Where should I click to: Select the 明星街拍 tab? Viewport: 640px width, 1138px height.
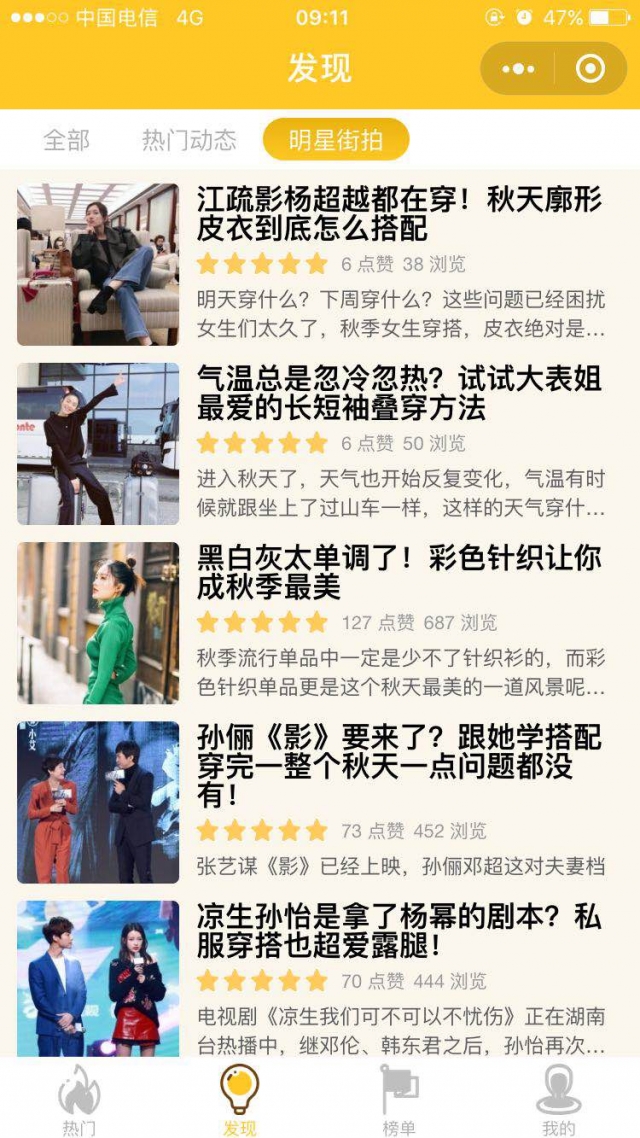(336, 140)
